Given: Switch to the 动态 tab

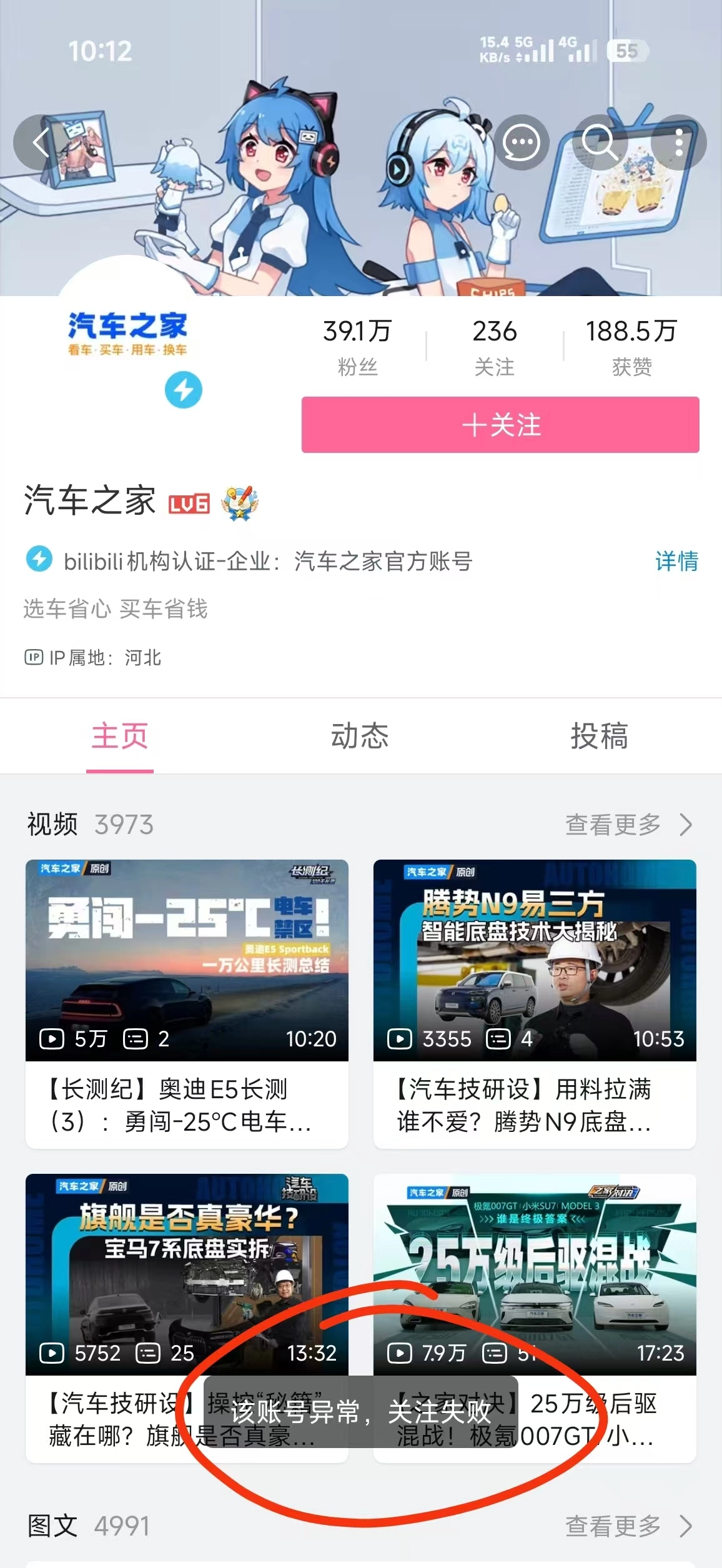Looking at the screenshot, I should tap(361, 737).
